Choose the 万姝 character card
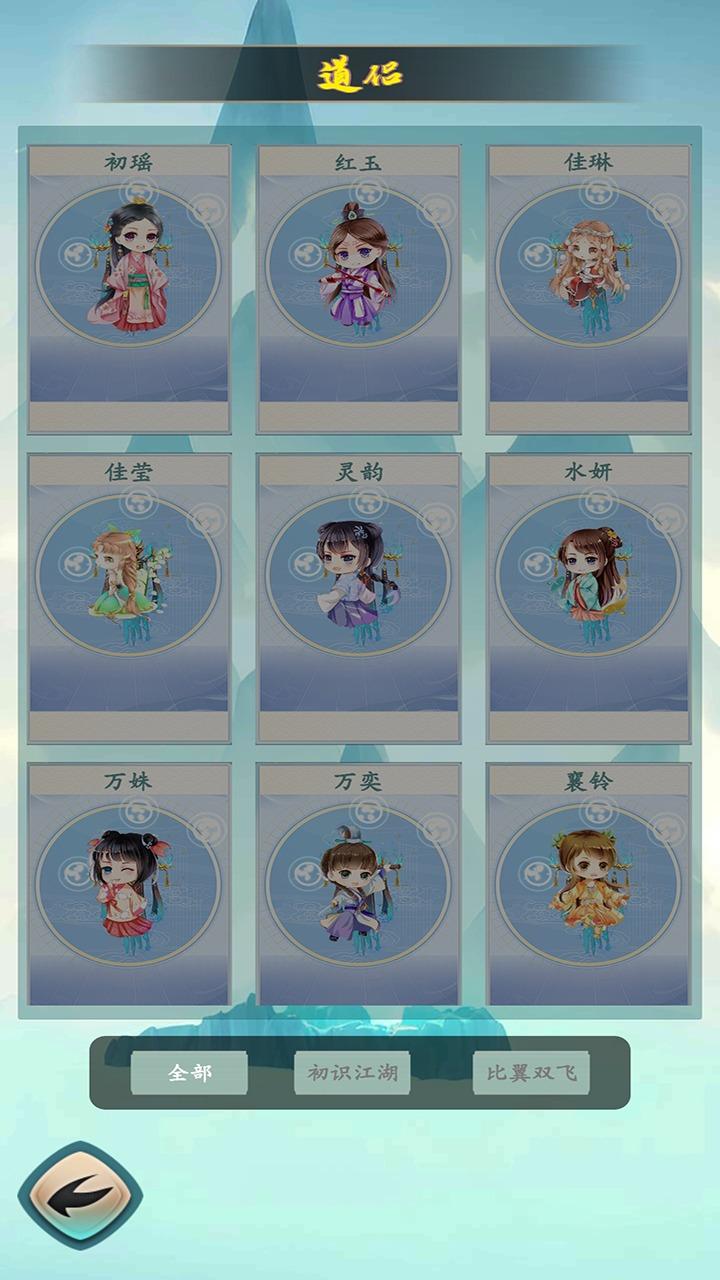Screen dimensions: 720x1280 coord(129,885)
